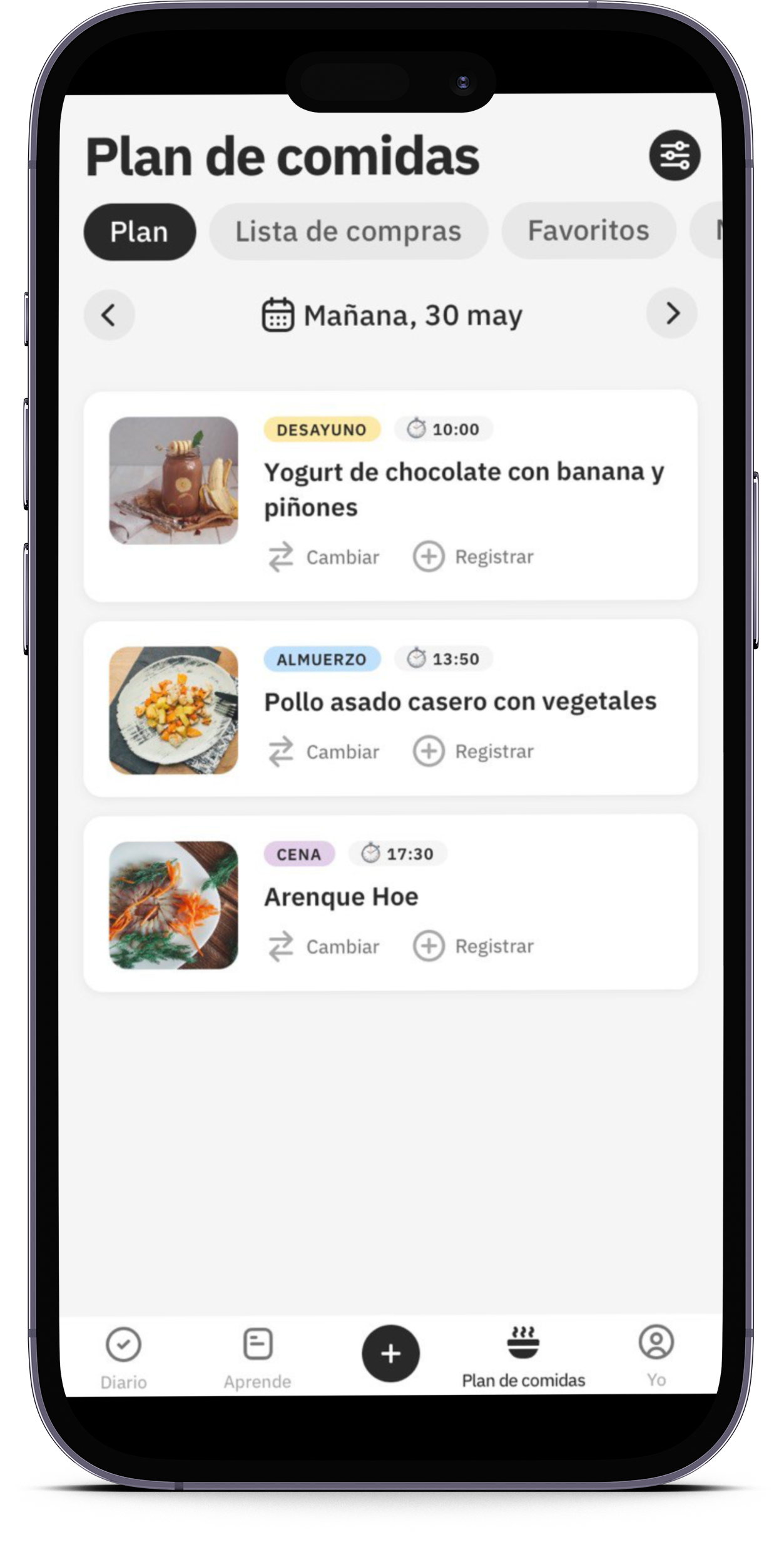Switch to the Favoritos tab
This screenshot has height=1542, width=784.
pyautogui.click(x=588, y=230)
